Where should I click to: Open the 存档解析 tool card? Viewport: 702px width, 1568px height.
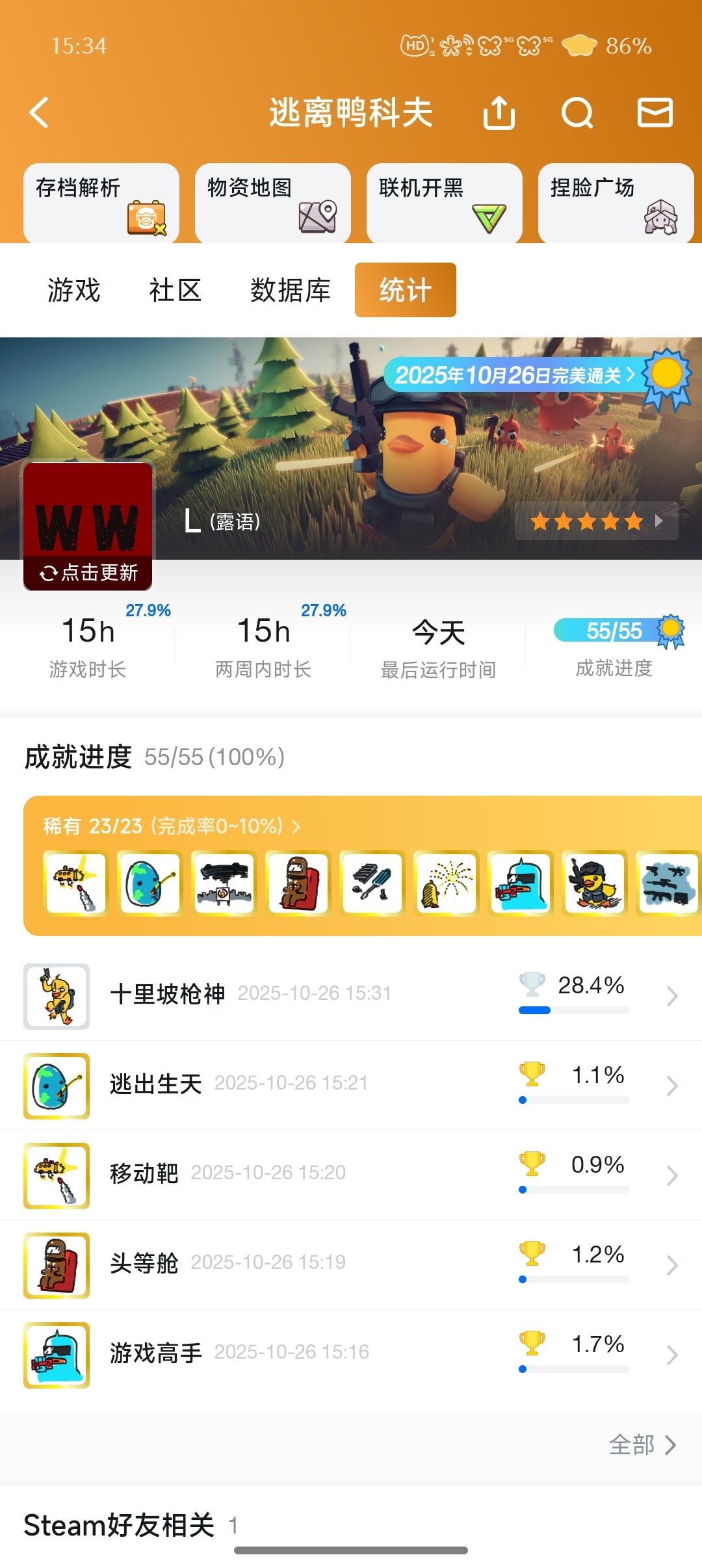(101, 203)
